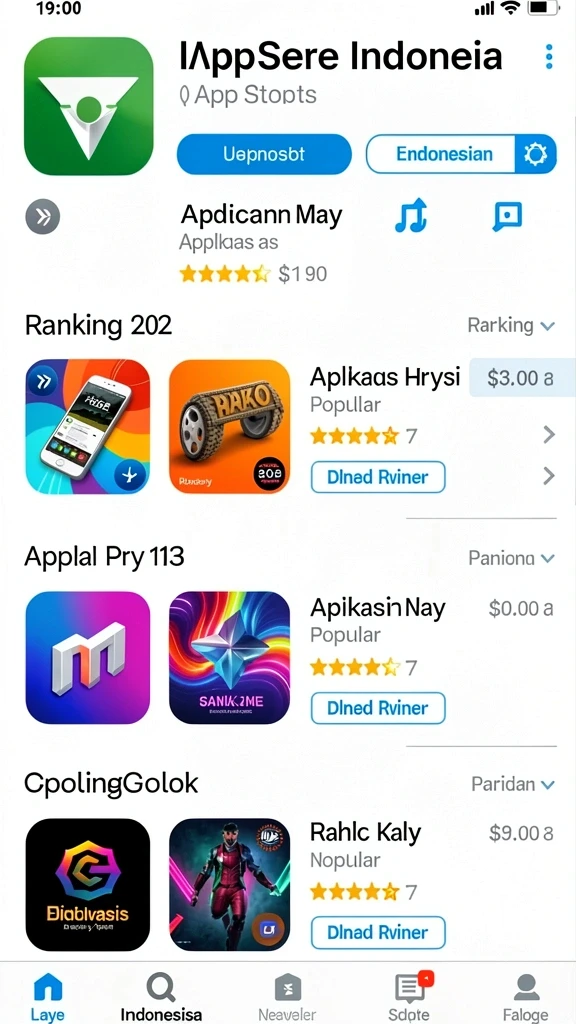Open the HAKO wheel app tile
576x1024 pixels.
coord(229,426)
